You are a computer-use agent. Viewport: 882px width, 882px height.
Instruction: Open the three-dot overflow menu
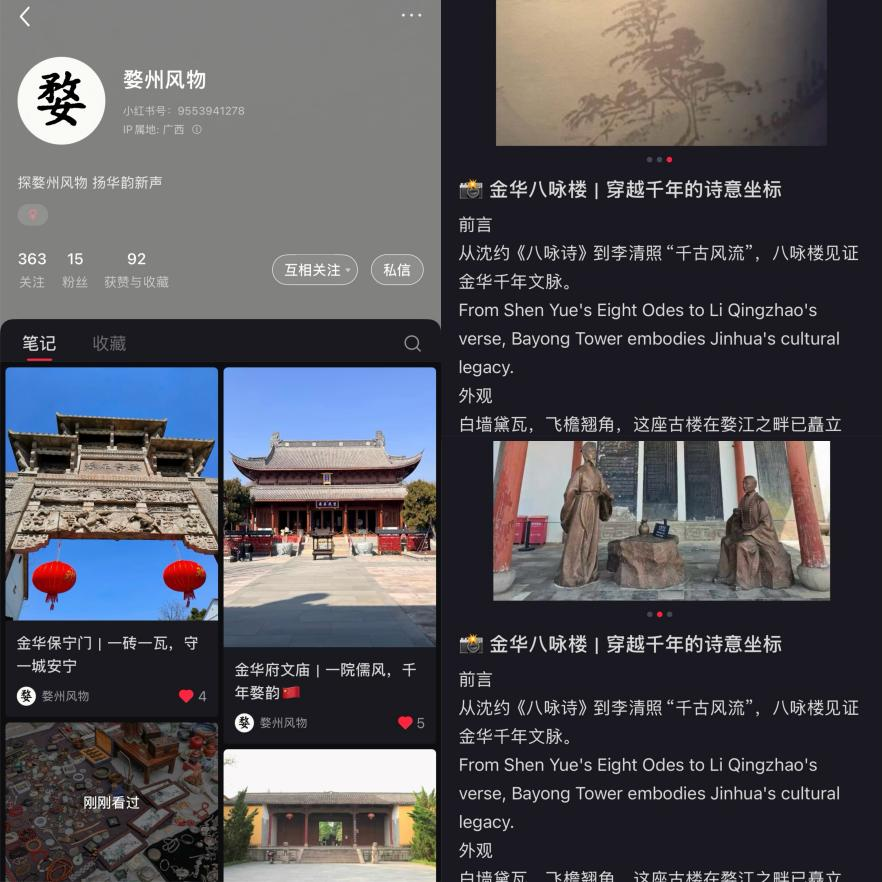point(411,15)
